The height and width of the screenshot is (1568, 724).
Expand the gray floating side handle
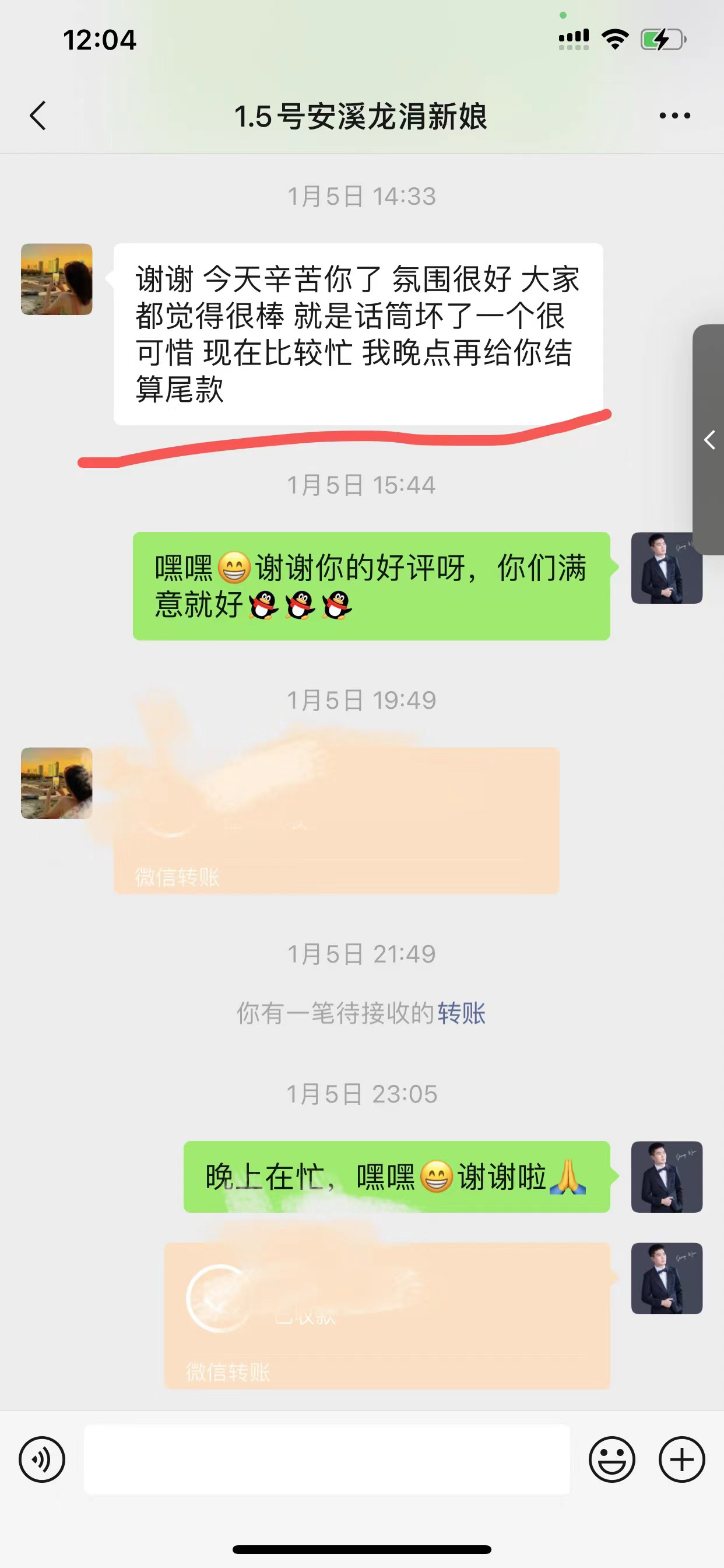coord(709,439)
